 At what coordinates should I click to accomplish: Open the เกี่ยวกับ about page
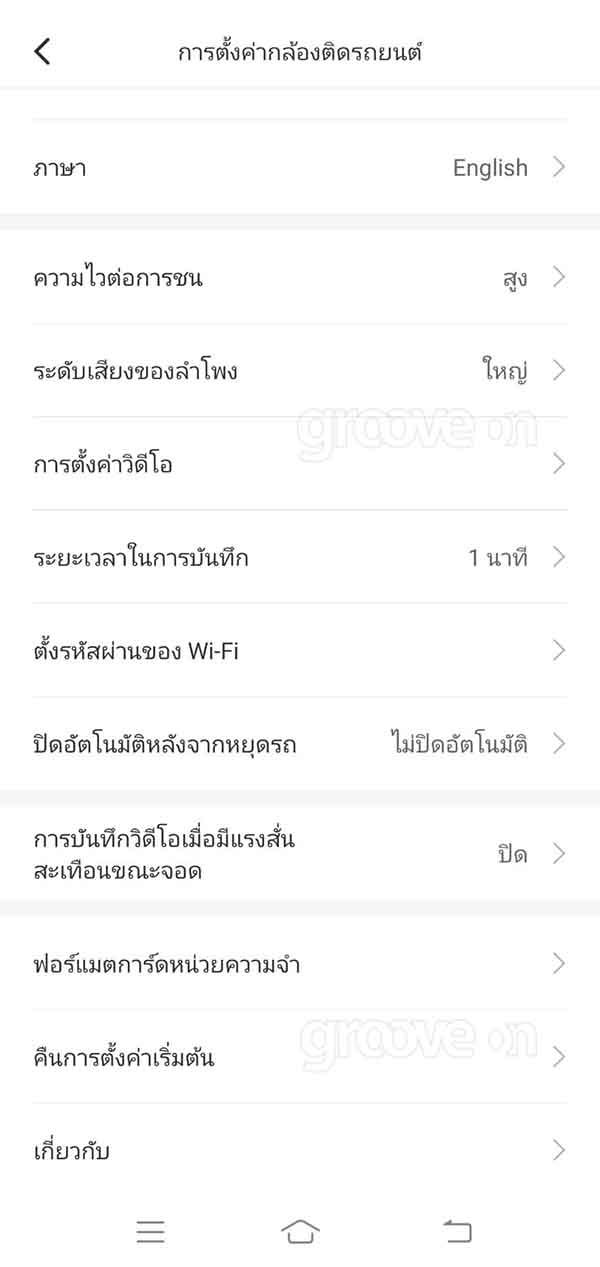pos(300,1150)
